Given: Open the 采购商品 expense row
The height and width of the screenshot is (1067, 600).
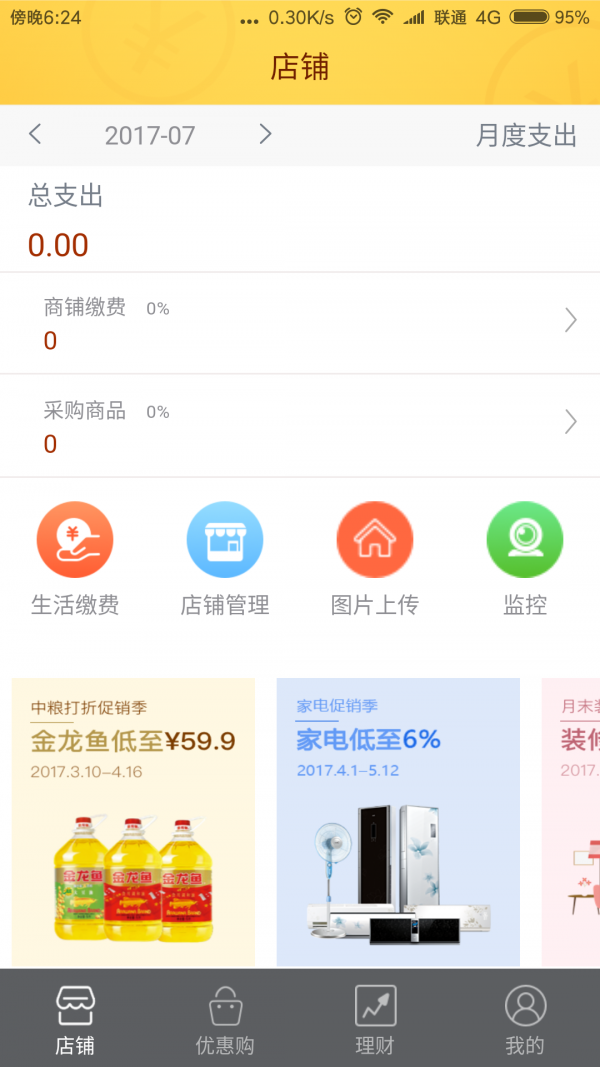Looking at the screenshot, I should pyautogui.click(x=300, y=426).
